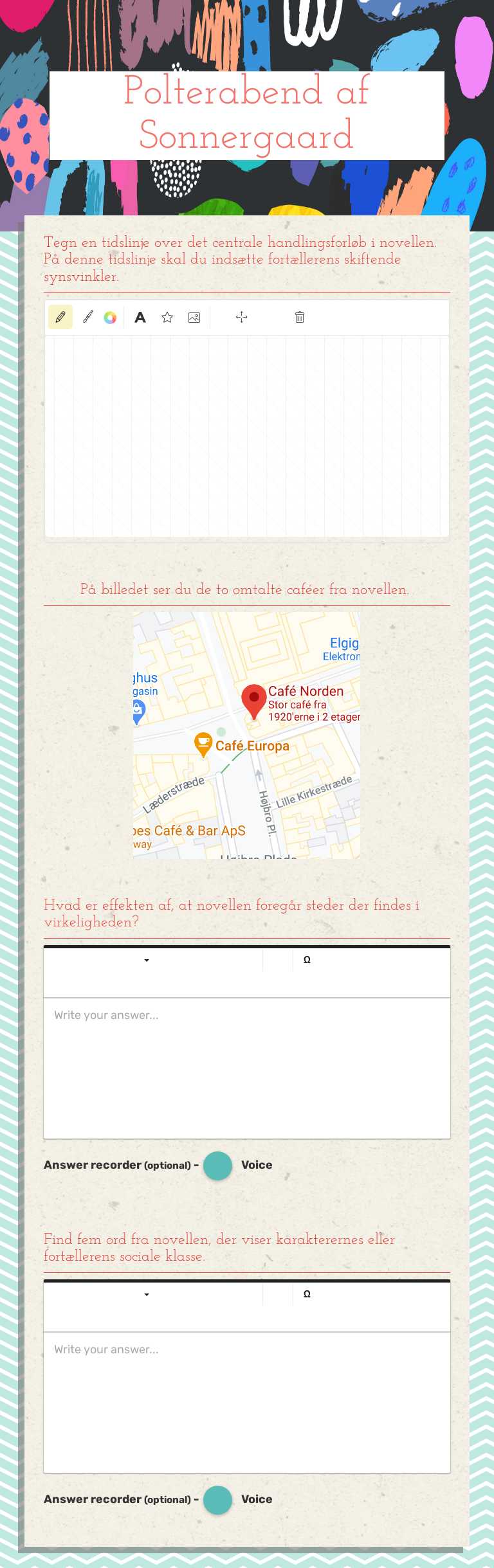This screenshot has width=494, height=1568.
Task: Select the text tool in drawing toolbar
Action: click(x=140, y=317)
